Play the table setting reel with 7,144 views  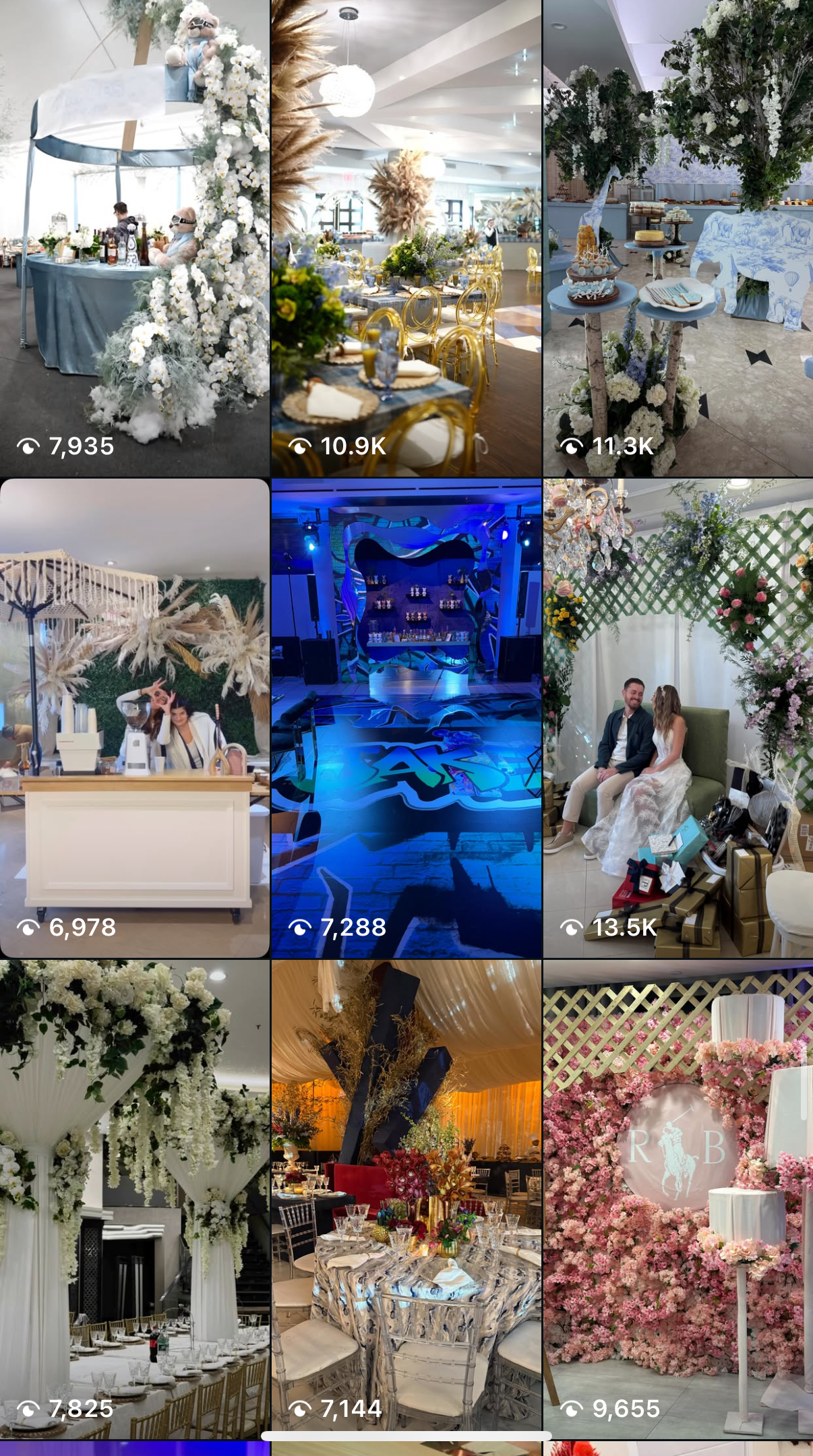tap(406, 1200)
